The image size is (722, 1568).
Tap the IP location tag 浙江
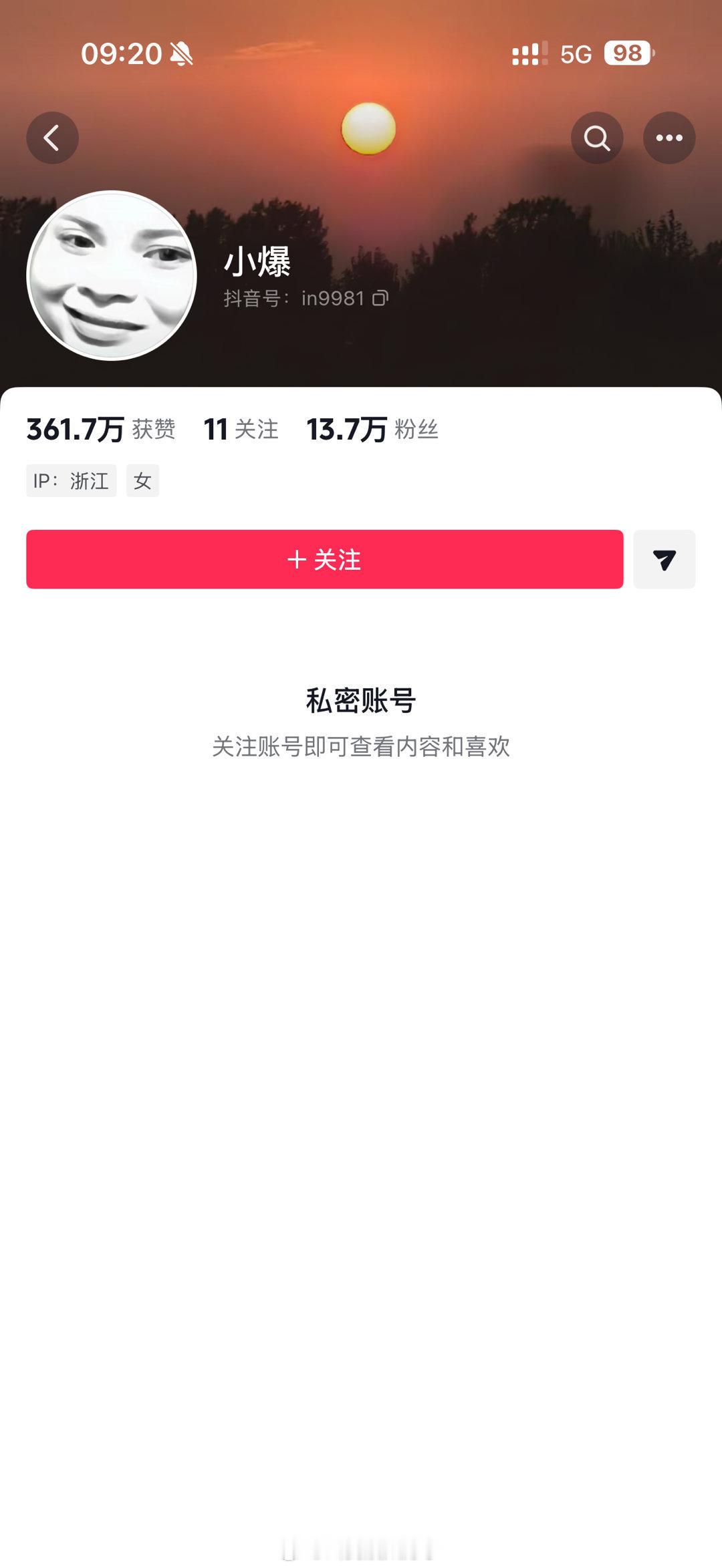[x=71, y=480]
